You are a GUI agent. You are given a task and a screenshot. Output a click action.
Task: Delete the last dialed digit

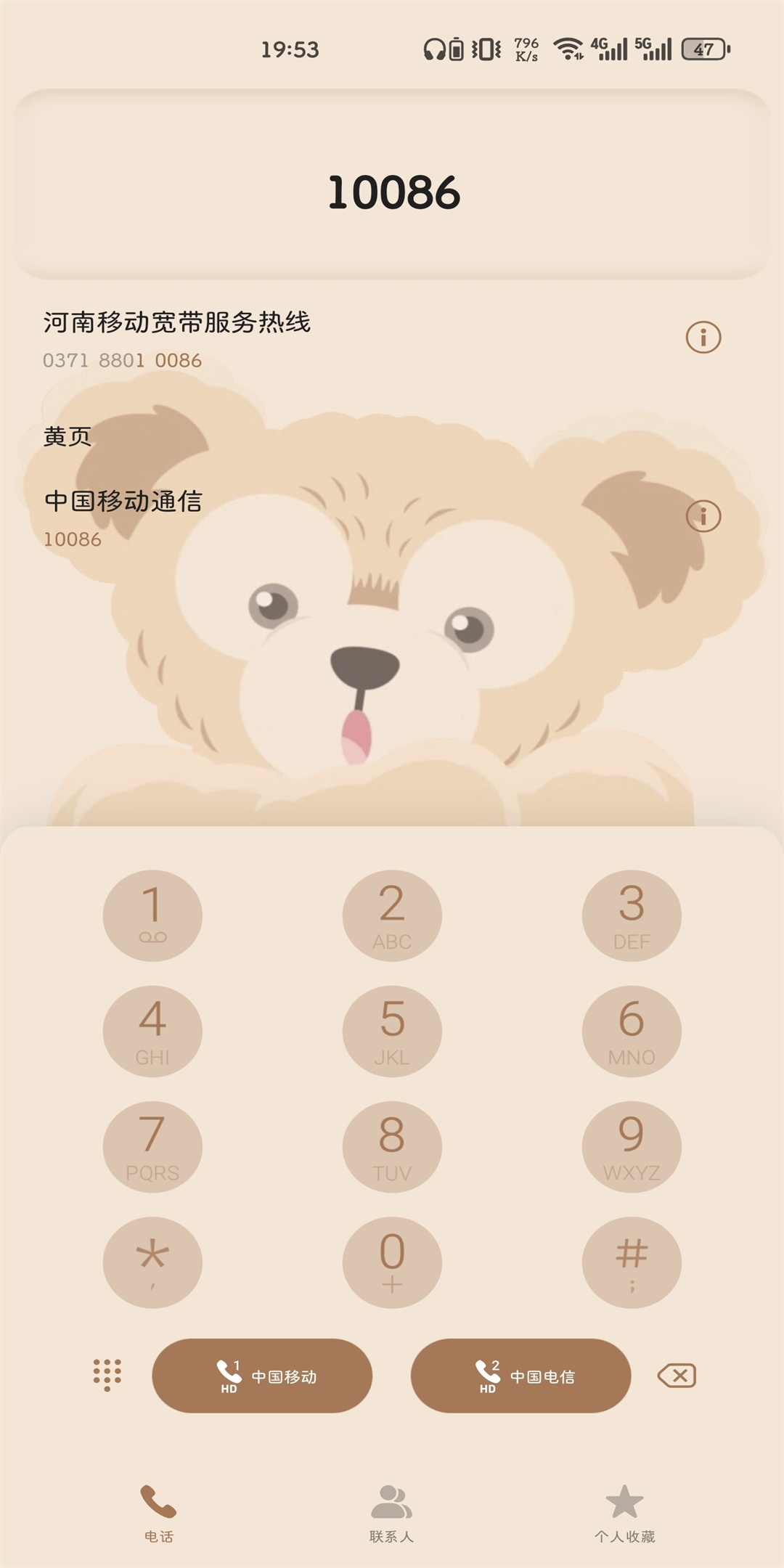click(677, 1376)
